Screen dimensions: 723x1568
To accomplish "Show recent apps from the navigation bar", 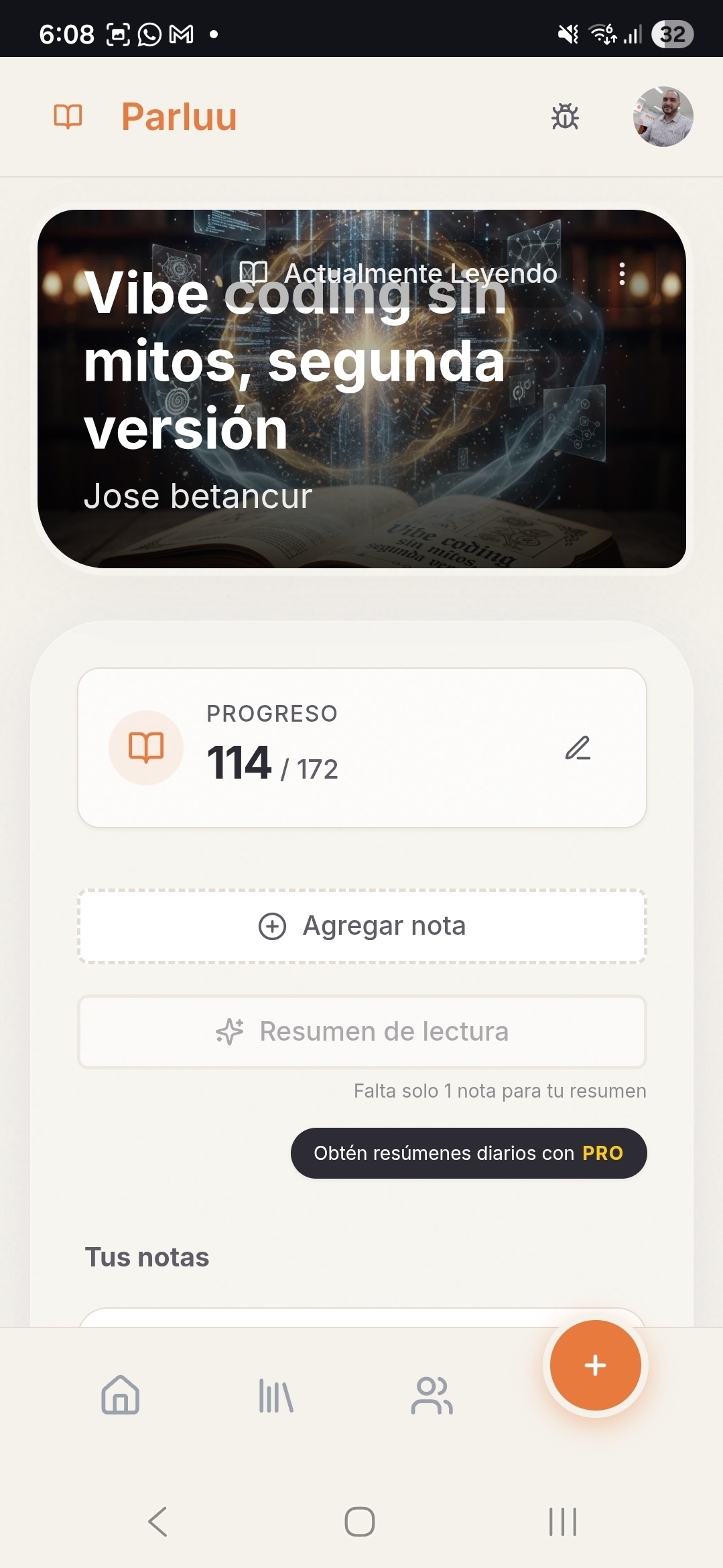I will tap(563, 1522).
